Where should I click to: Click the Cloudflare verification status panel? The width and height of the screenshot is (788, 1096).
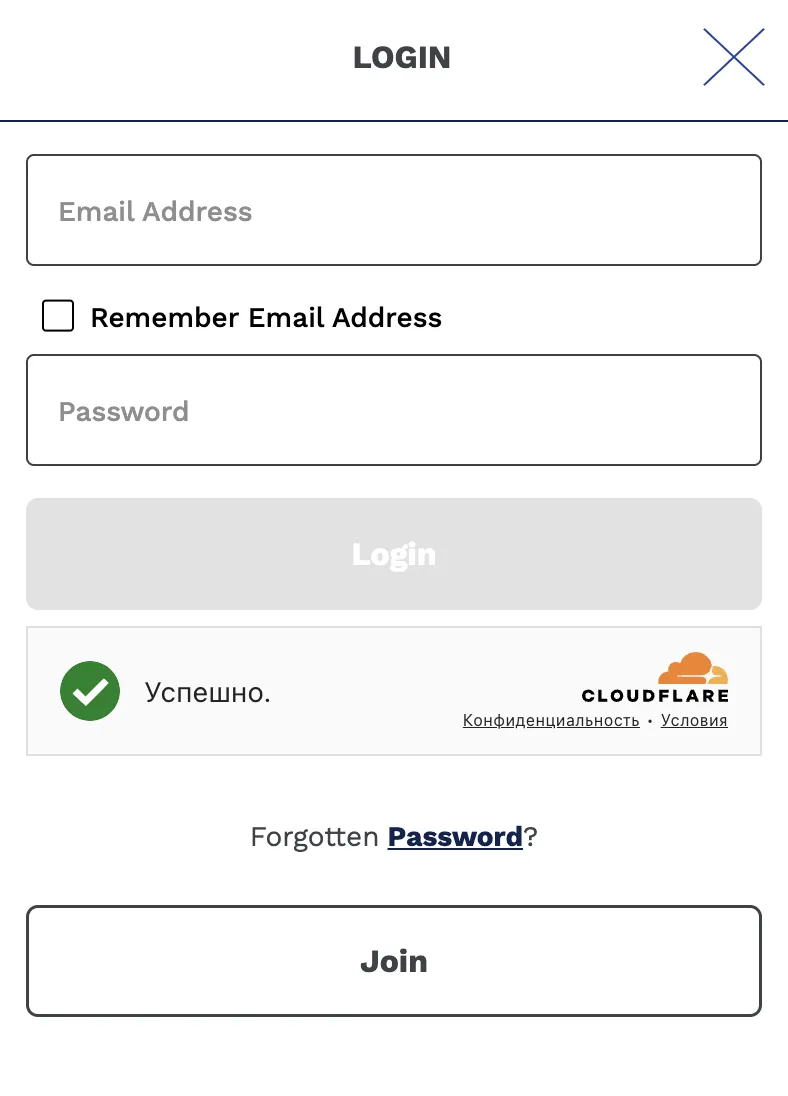click(394, 690)
